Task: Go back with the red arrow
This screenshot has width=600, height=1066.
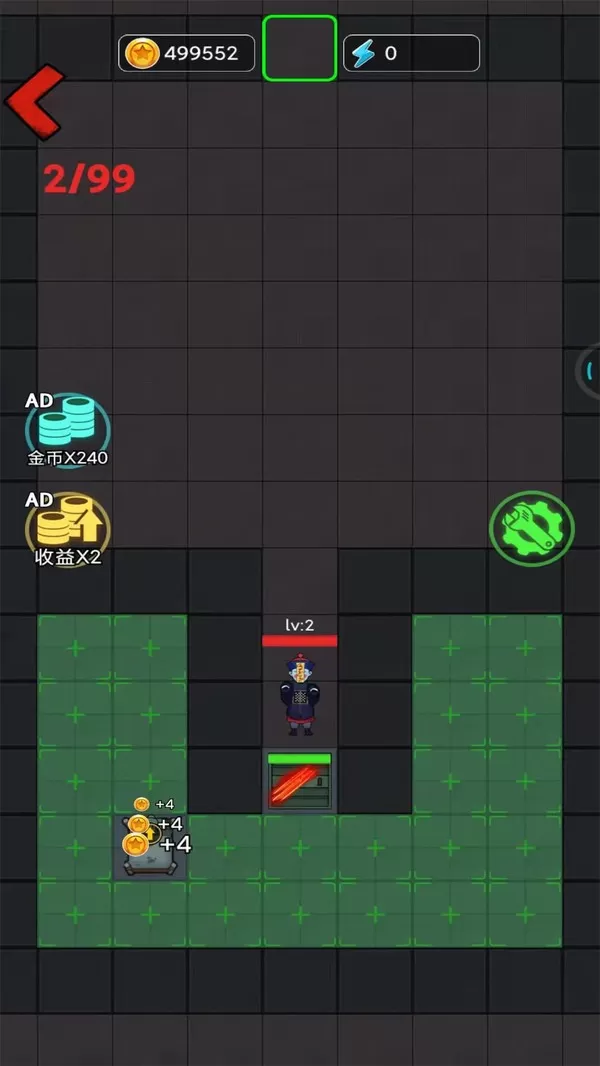Action: (x=34, y=102)
